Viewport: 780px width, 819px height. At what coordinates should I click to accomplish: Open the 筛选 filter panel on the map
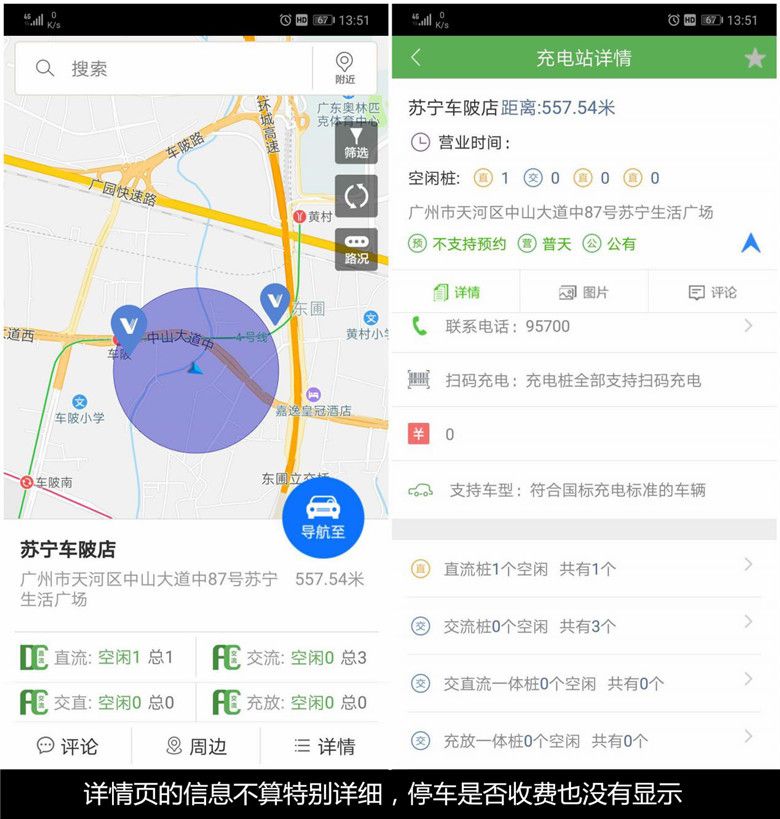click(x=356, y=147)
